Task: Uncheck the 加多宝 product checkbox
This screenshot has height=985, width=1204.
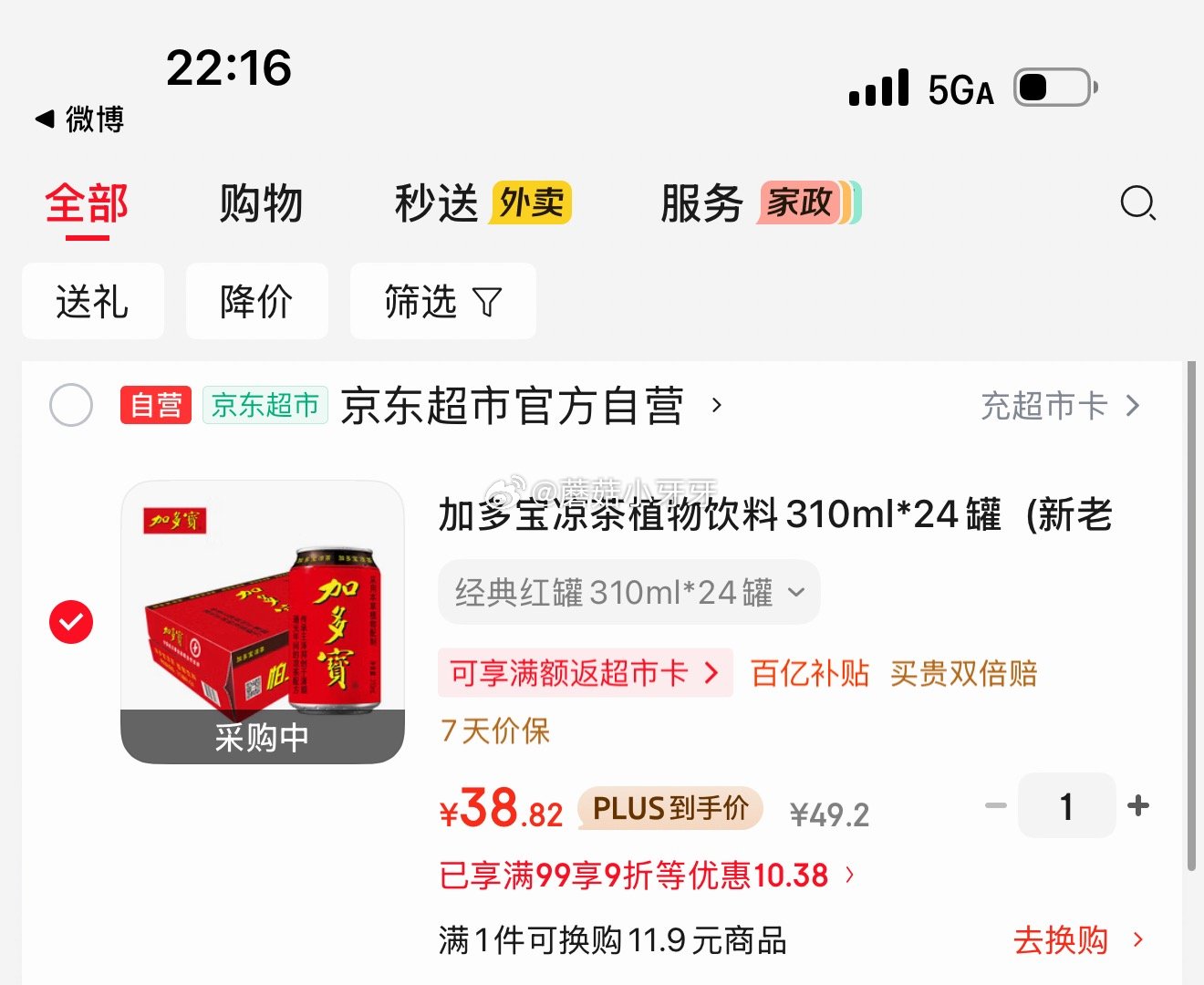Action: [71, 622]
